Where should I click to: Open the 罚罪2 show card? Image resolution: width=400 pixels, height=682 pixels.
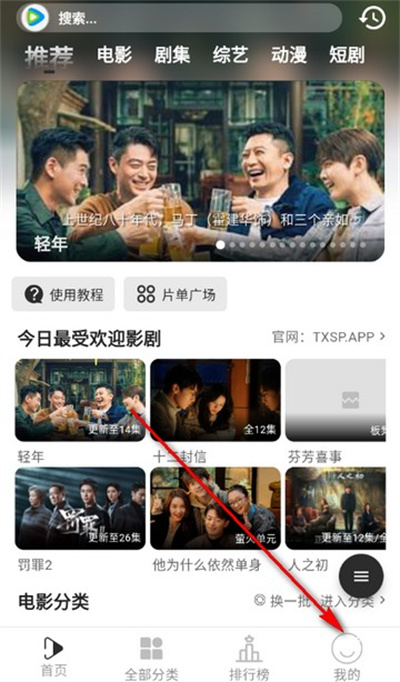coord(80,520)
